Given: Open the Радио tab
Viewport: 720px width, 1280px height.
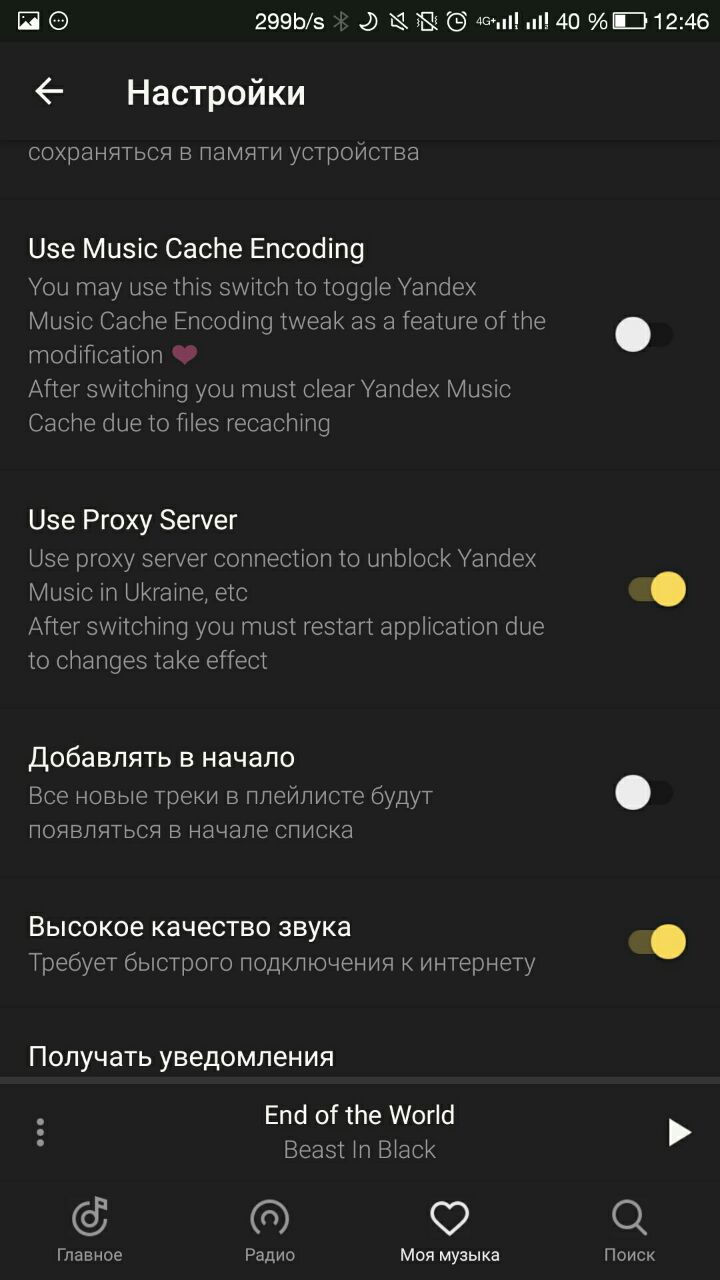Looking at the screenshot, I should [x=269, y=1232].
